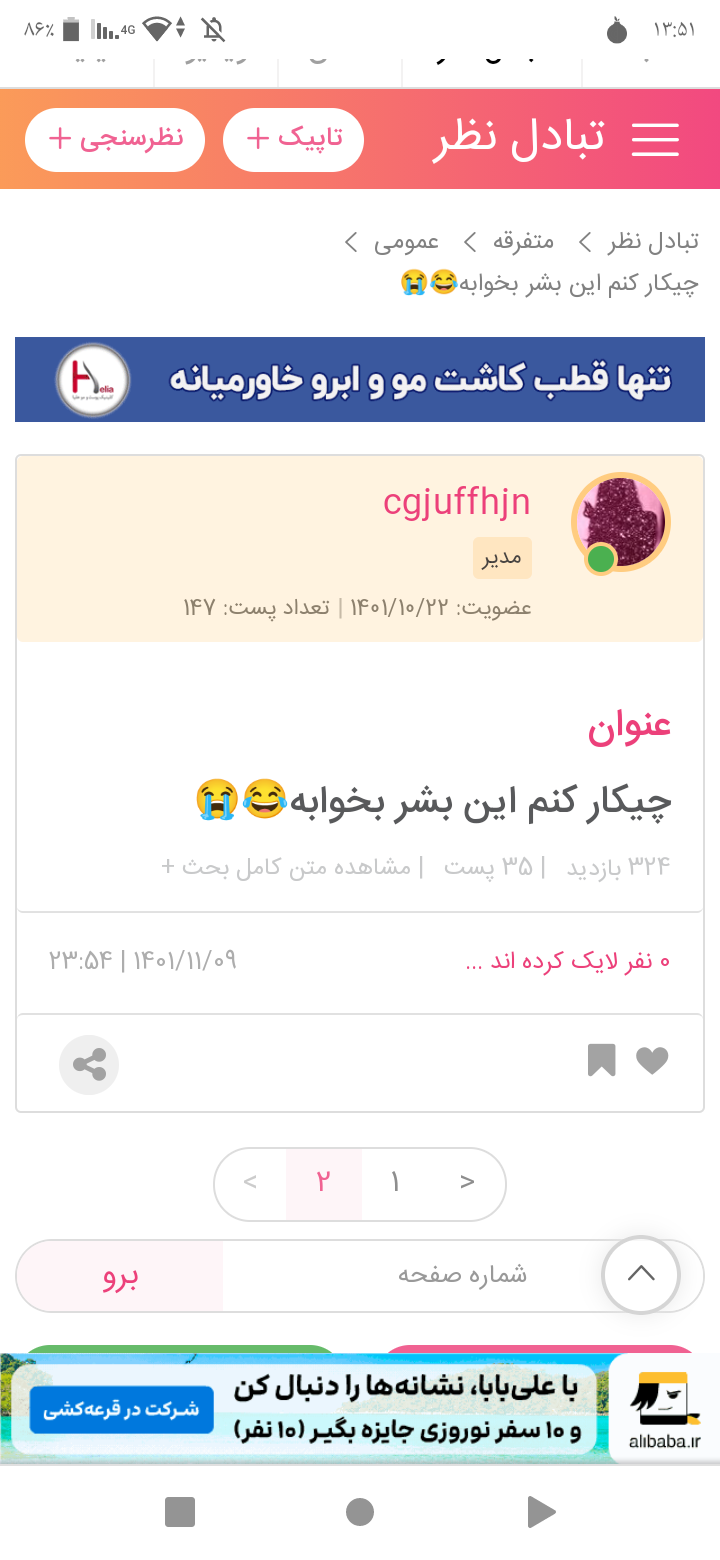Expand "مشاهده متن کامل بحث +"
This screenshot has width=720, height=1560.
(x=286, y=867)
